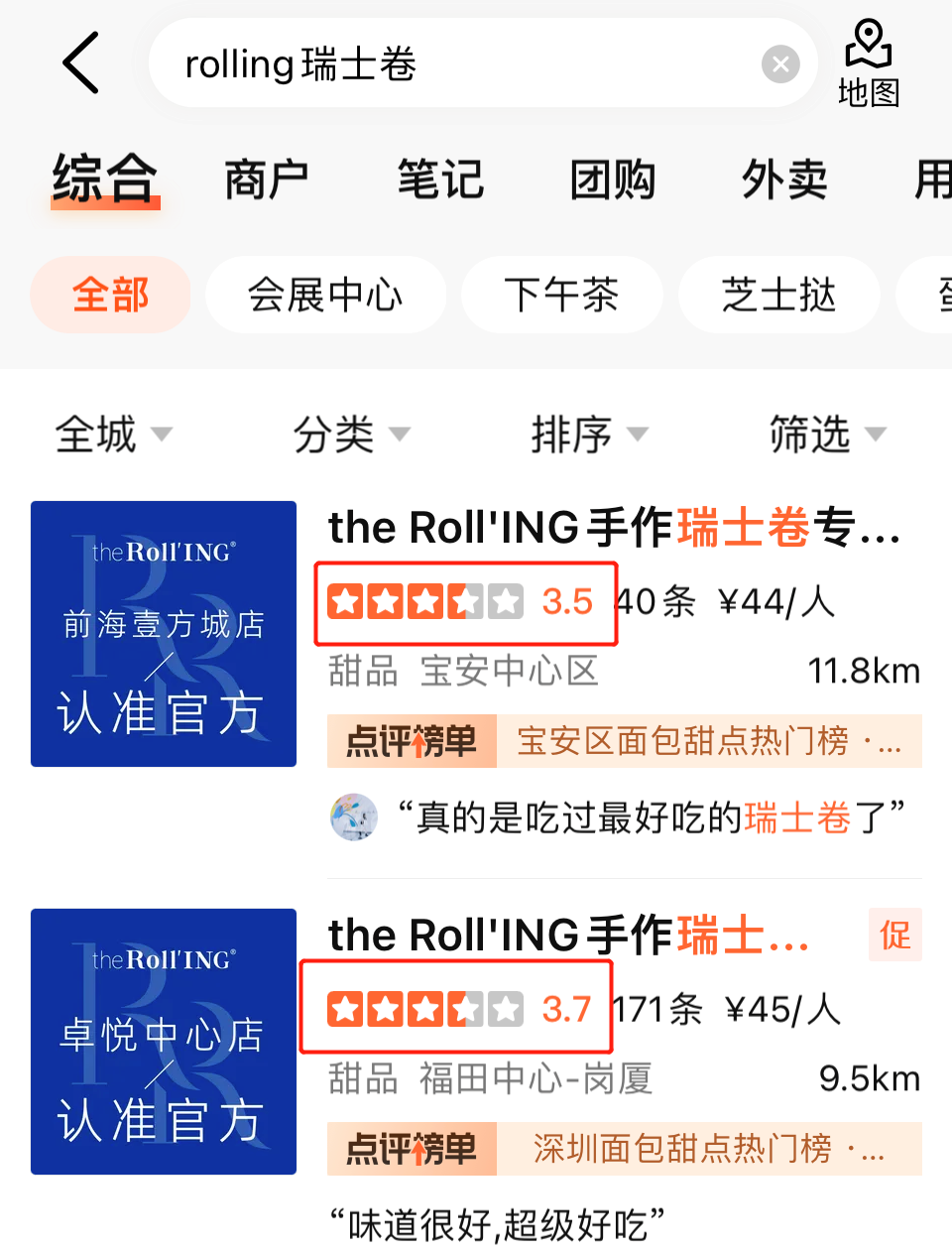Open the 地图 map view
The height and width of the screenshot is (1252, 952).
tap(868, 62)
